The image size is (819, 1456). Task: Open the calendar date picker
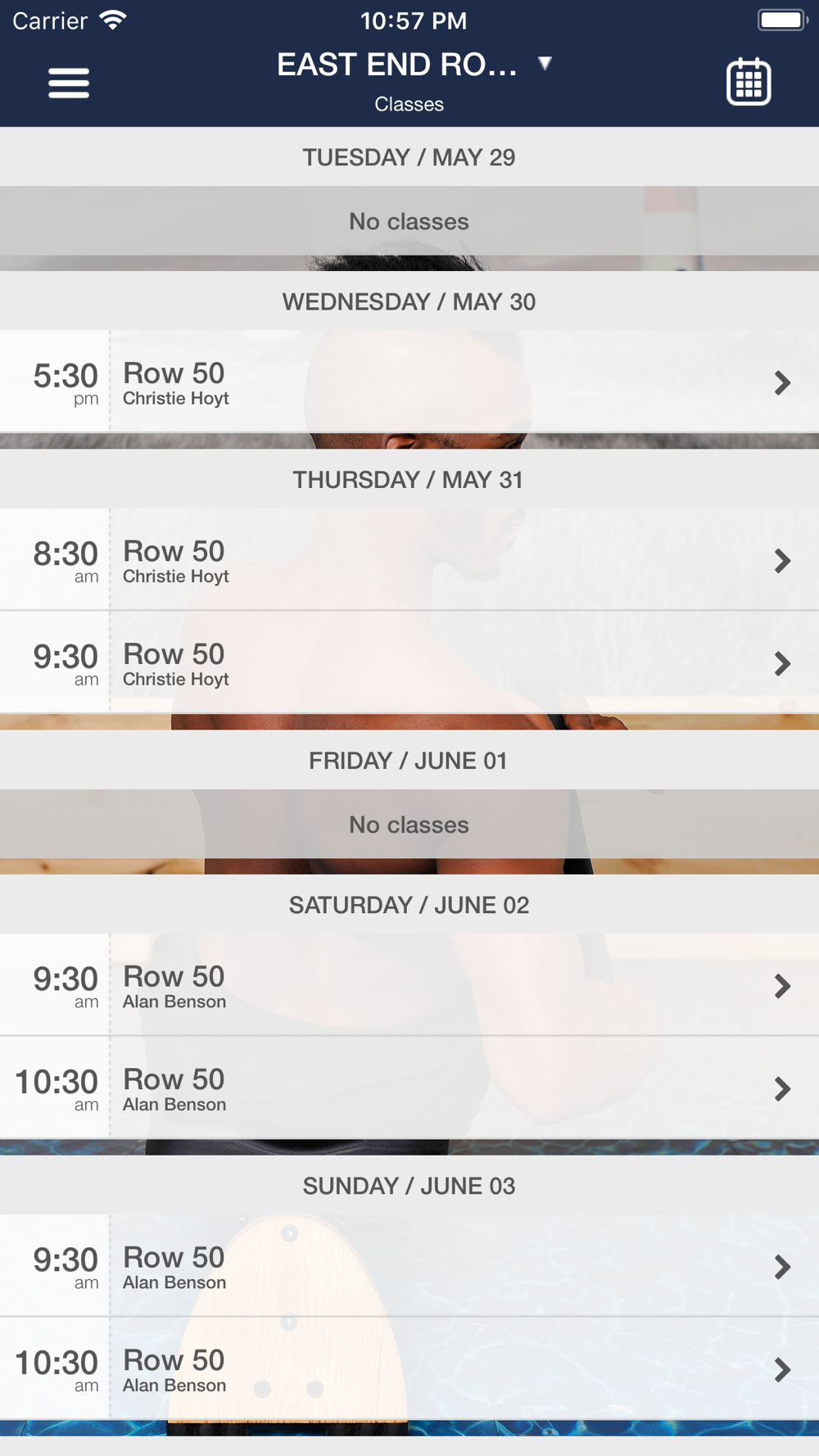click(x=749, y=82)
